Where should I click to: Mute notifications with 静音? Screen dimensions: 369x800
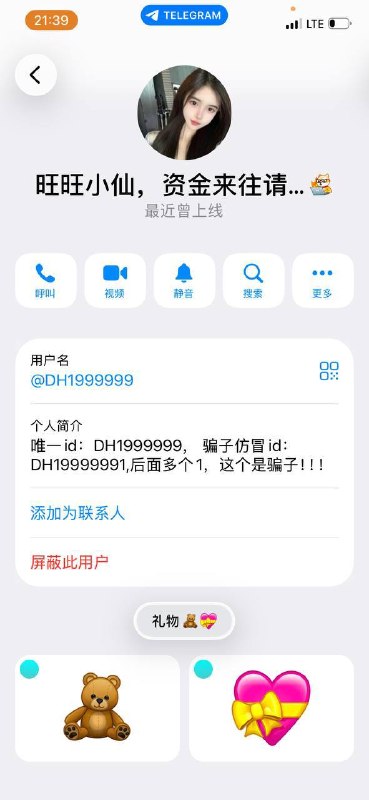click(184, 281)
